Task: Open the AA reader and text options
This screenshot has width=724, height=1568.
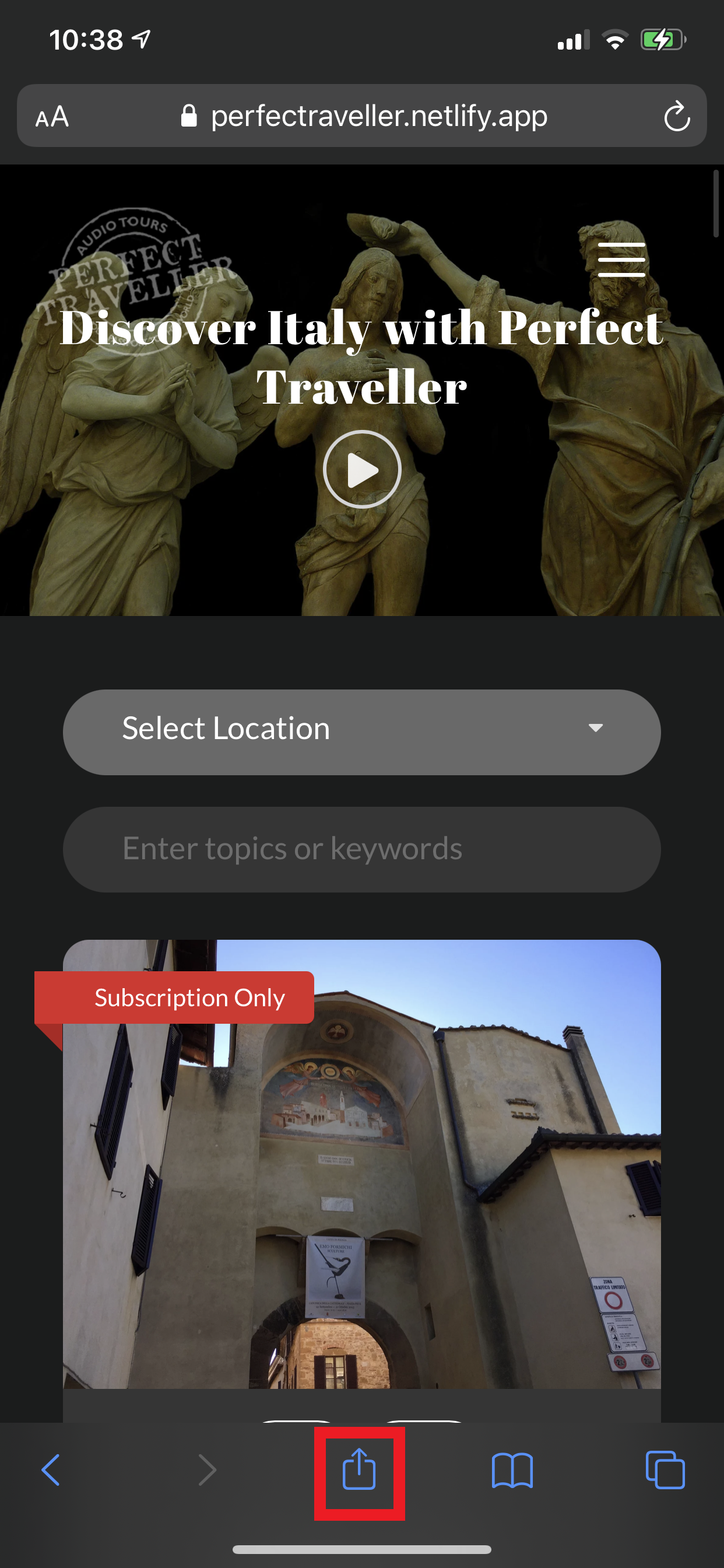Action: coord(52,116)
